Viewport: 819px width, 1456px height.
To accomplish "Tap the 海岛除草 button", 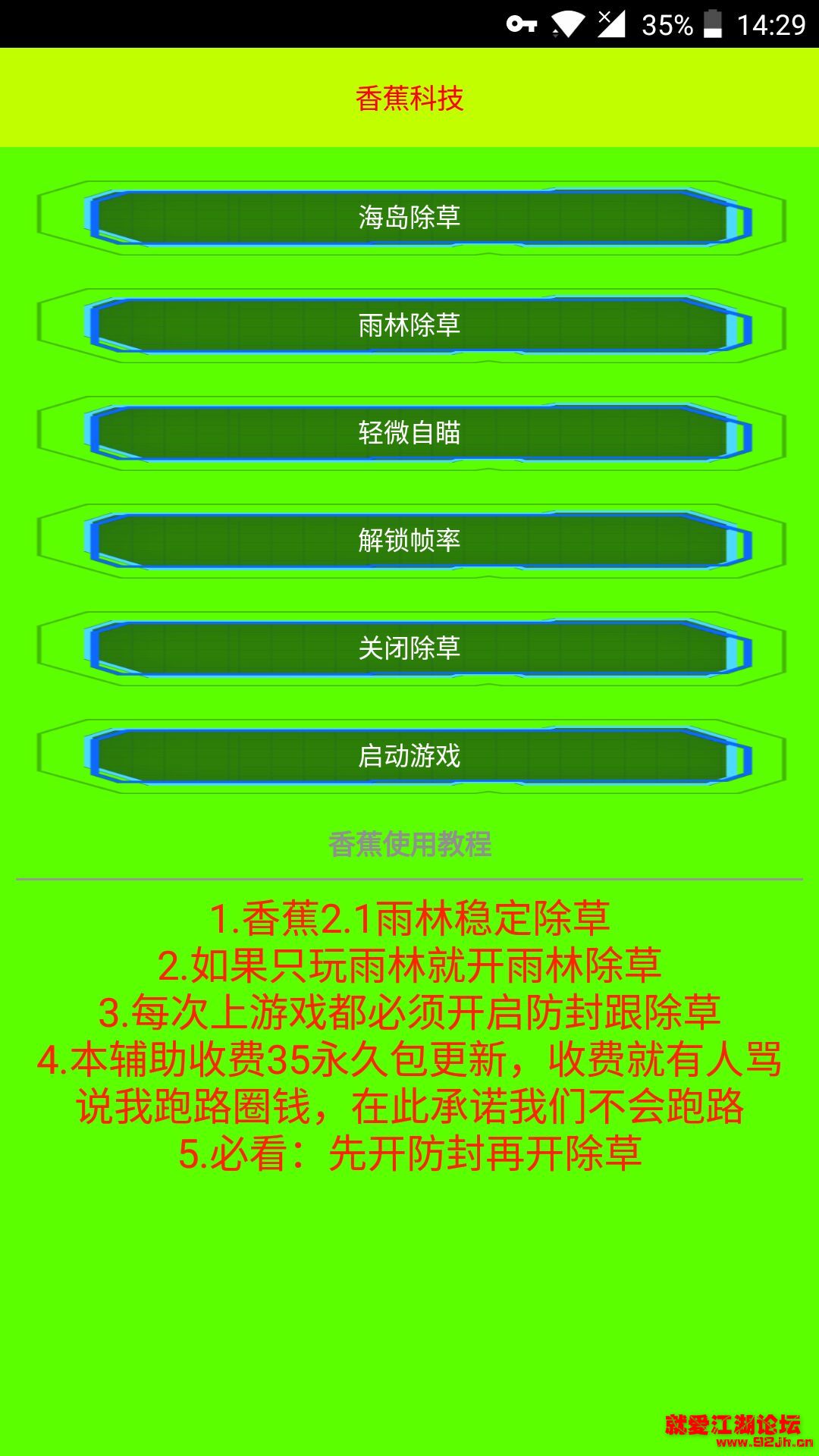I will click(409, 218).
